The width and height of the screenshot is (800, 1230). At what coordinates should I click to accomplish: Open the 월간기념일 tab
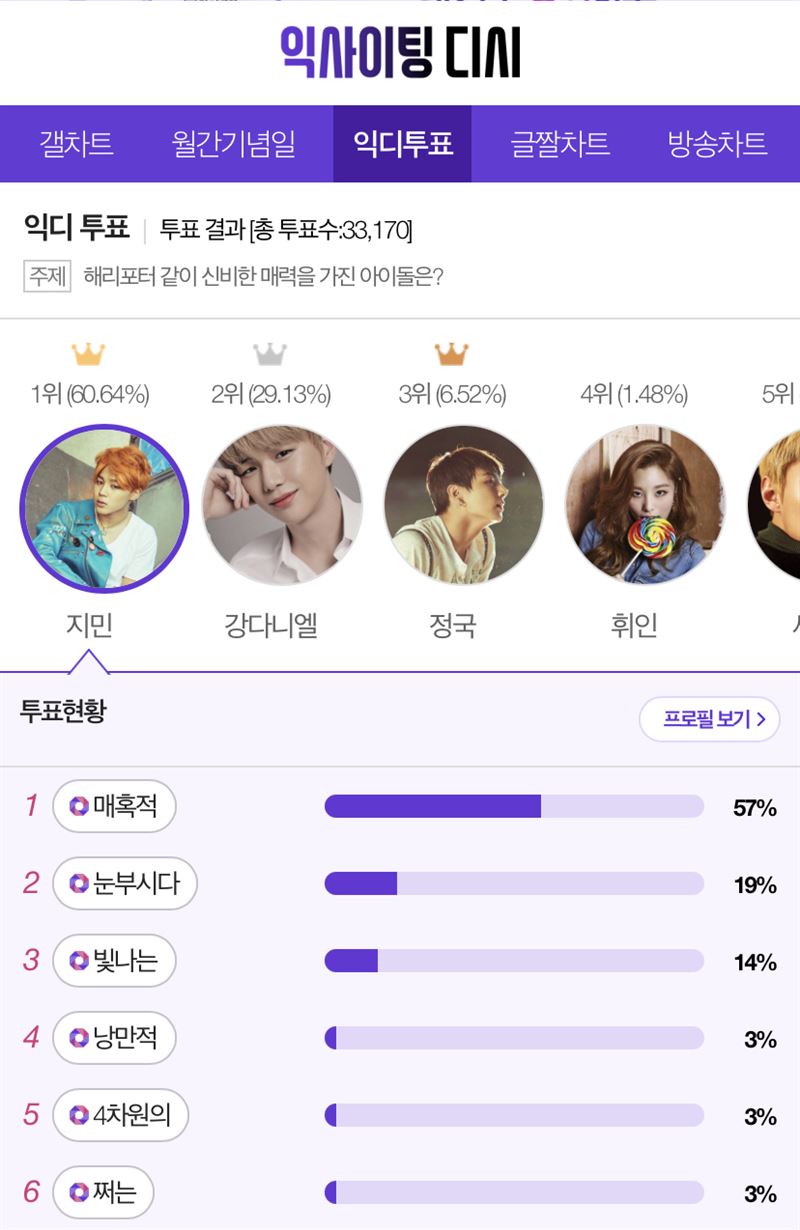(234, 144)
